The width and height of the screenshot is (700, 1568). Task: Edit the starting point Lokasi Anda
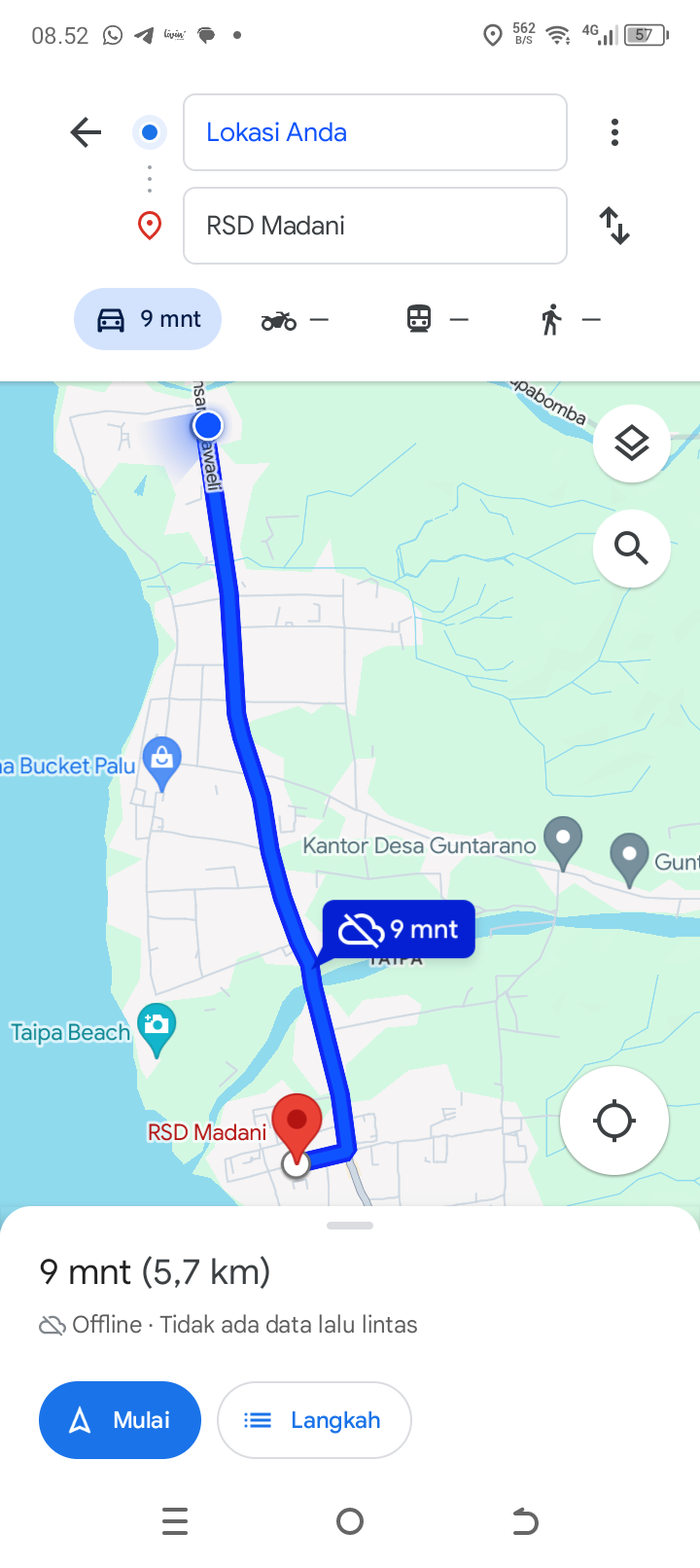pyautogui.click(x=375, y=132)
